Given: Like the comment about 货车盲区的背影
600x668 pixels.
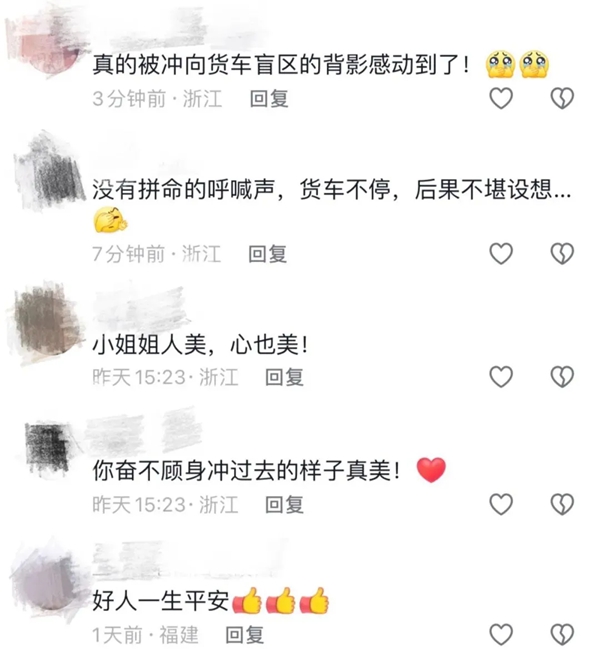Looking at the screenshot, I should [x=501, y=99].
